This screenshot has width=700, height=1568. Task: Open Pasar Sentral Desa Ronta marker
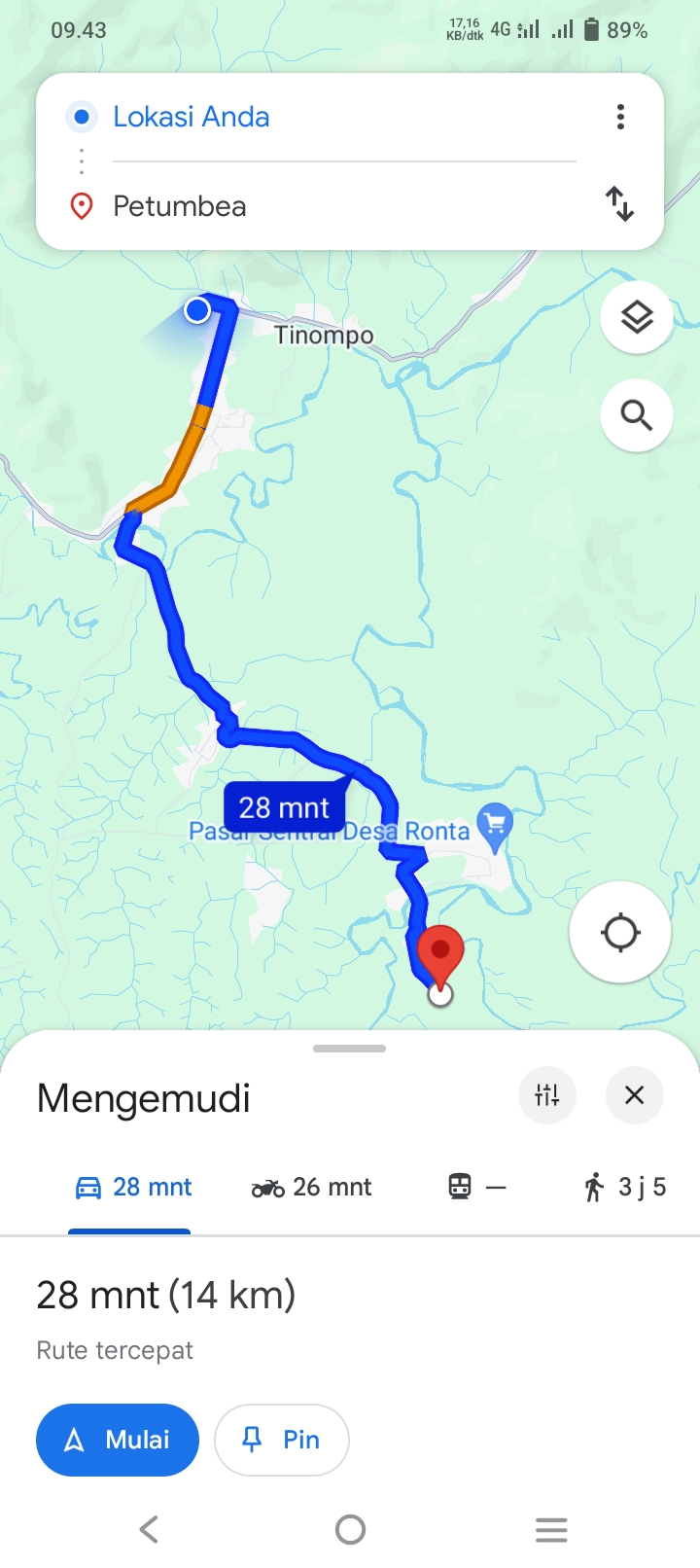click(x=495, y=826)
